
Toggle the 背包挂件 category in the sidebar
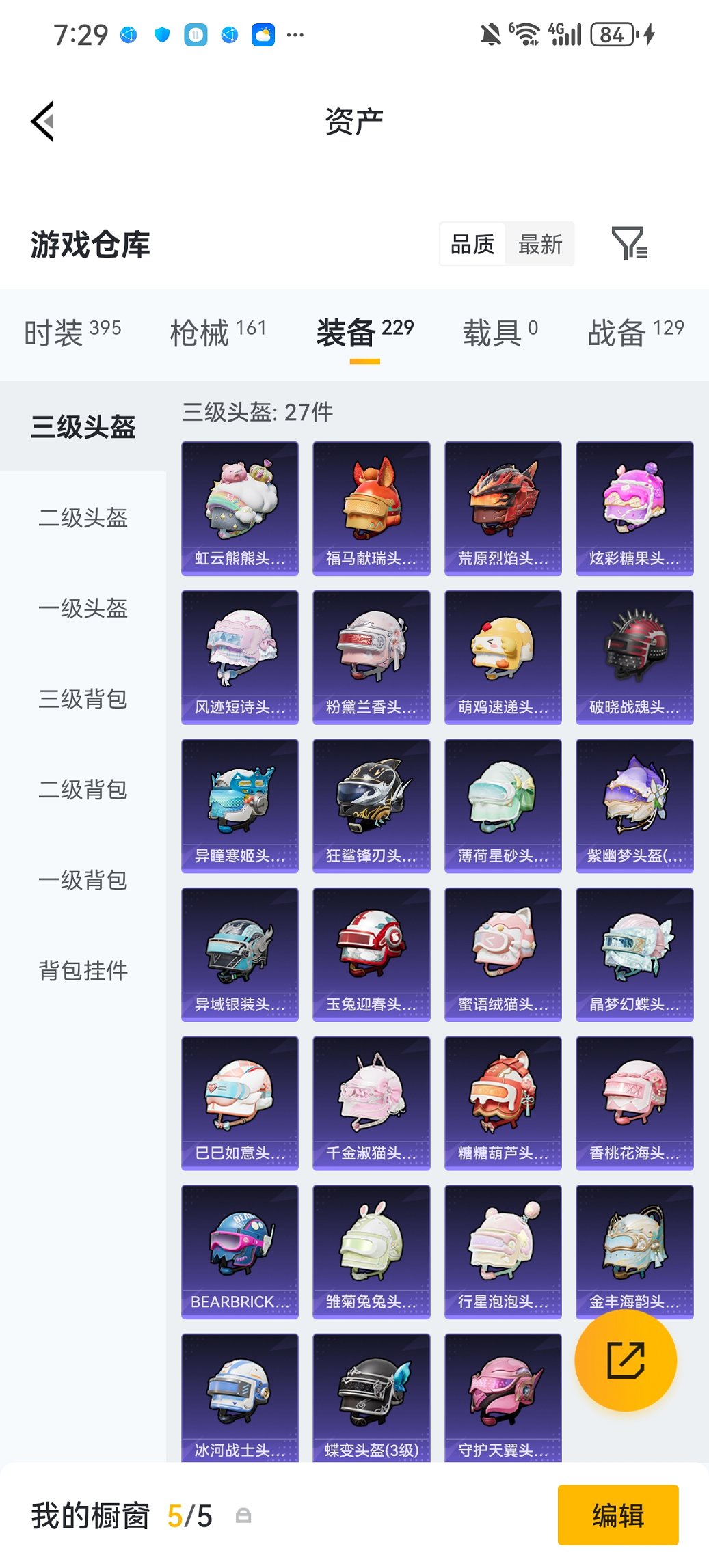83,970
